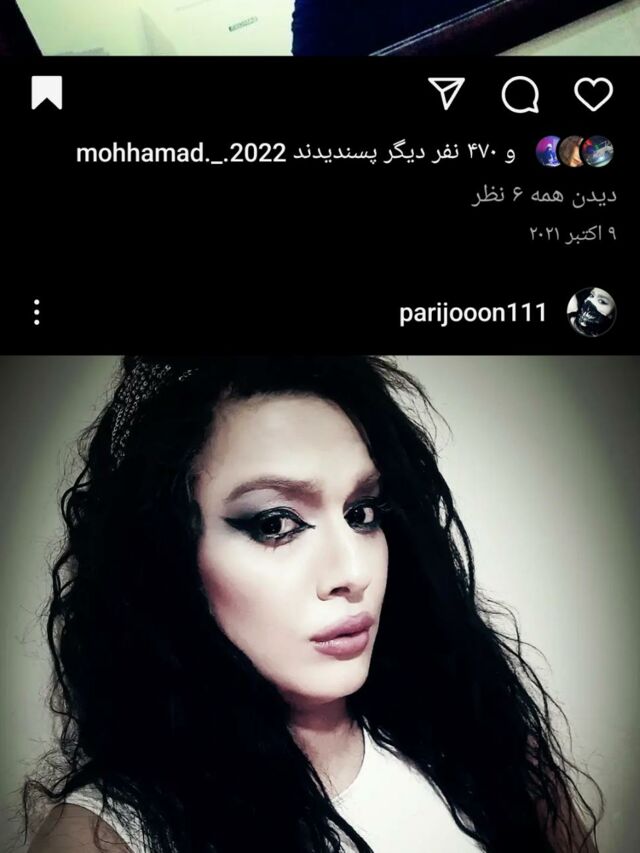
Task: Remove the bookmark from the saved post
Action: tap(47, 93)
